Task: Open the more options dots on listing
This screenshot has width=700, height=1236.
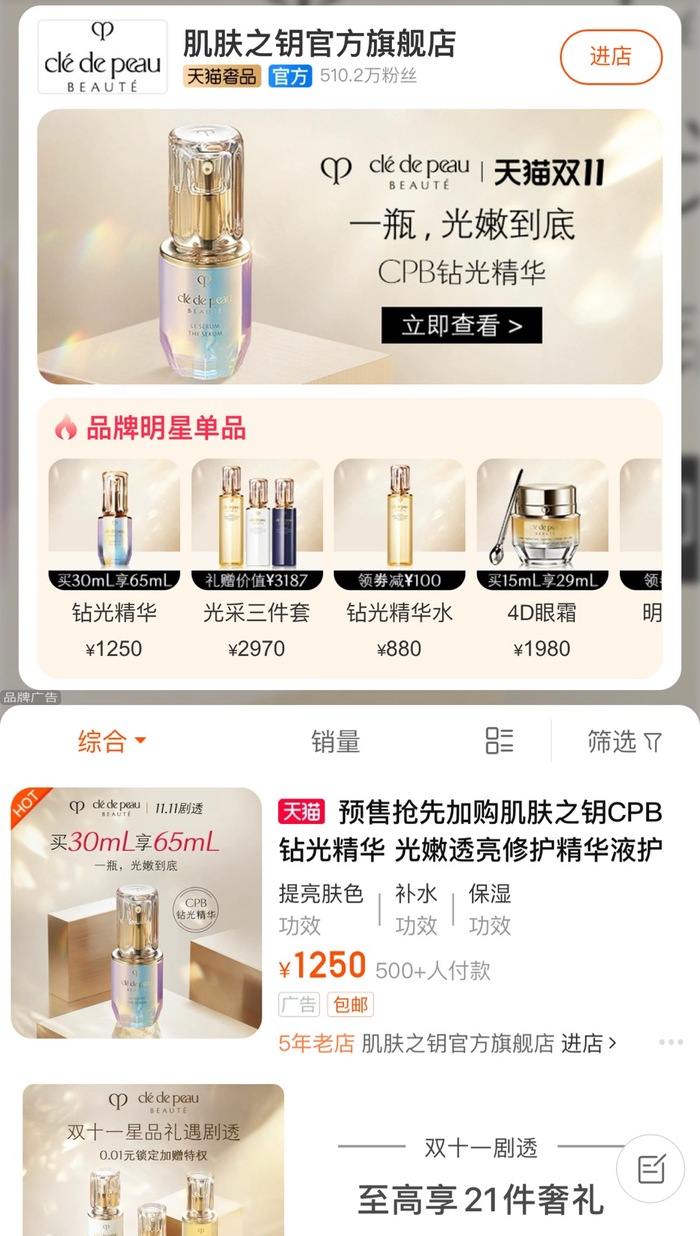Action: [x=671, y=1043]
